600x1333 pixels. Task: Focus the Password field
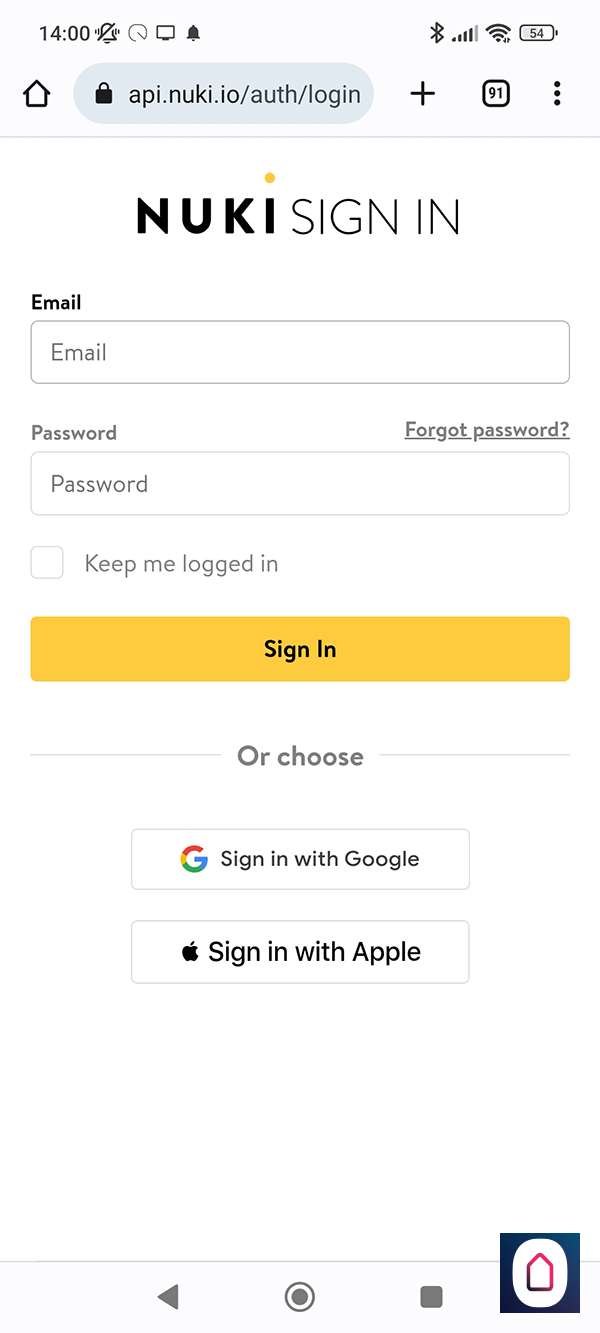(300, 484)
